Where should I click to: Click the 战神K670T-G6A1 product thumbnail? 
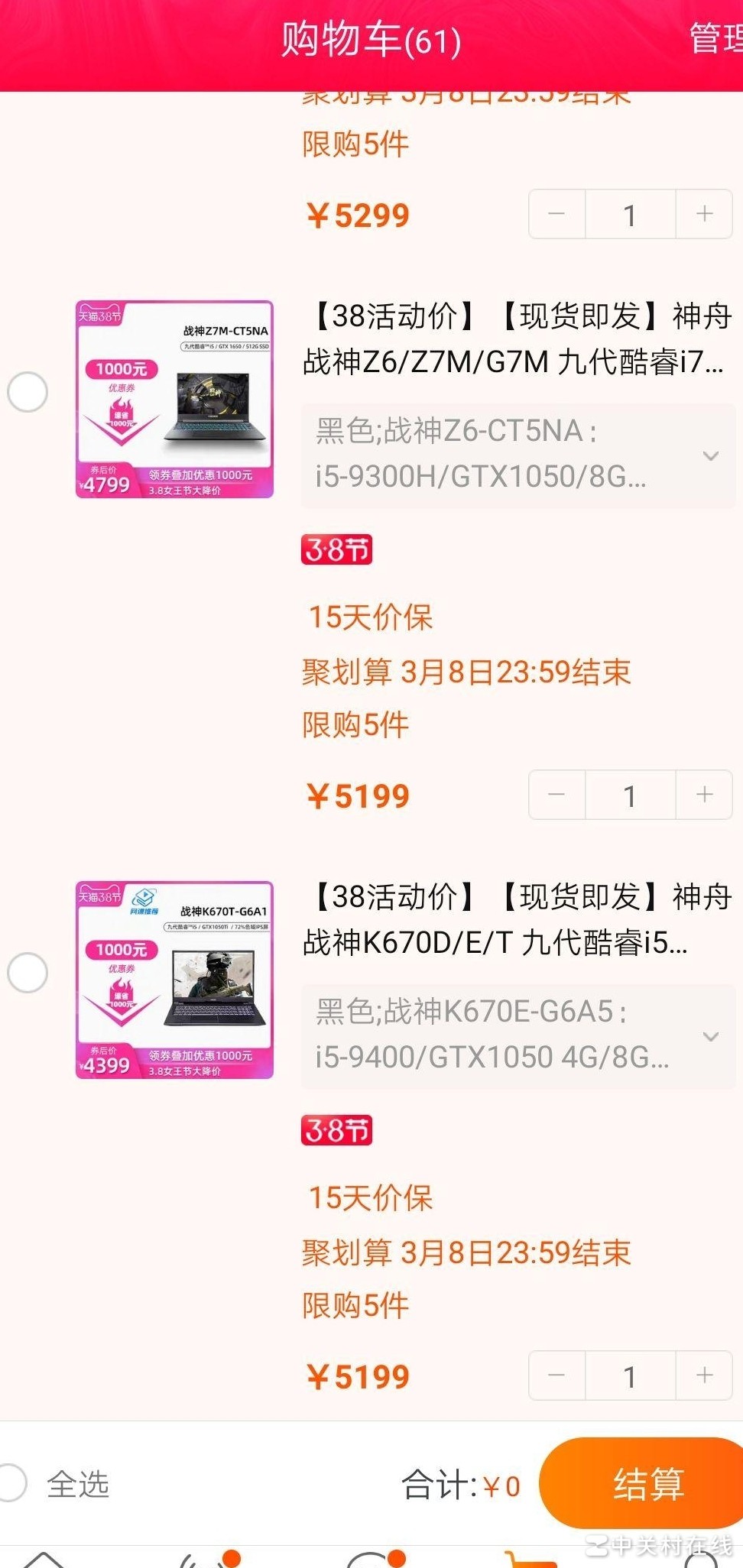coord(174,976)
